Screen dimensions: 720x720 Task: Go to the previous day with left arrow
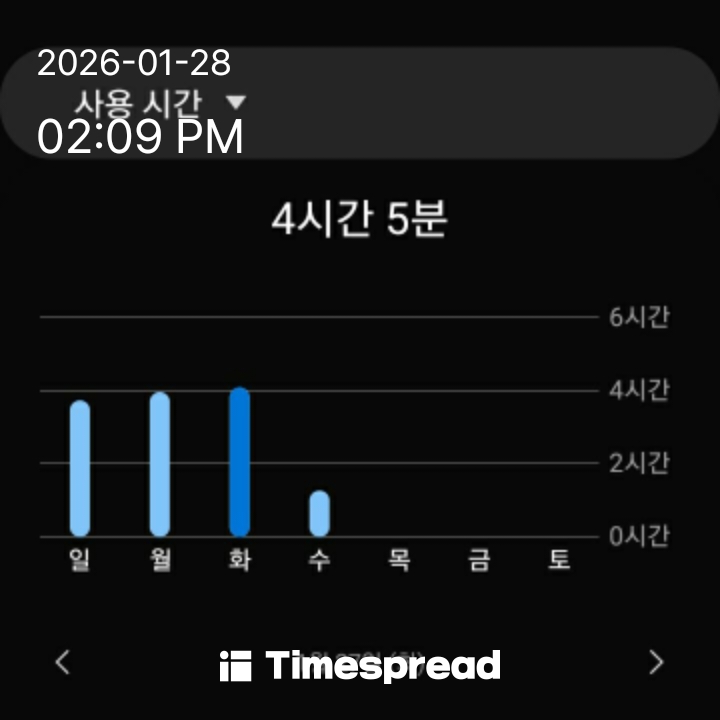63,662
